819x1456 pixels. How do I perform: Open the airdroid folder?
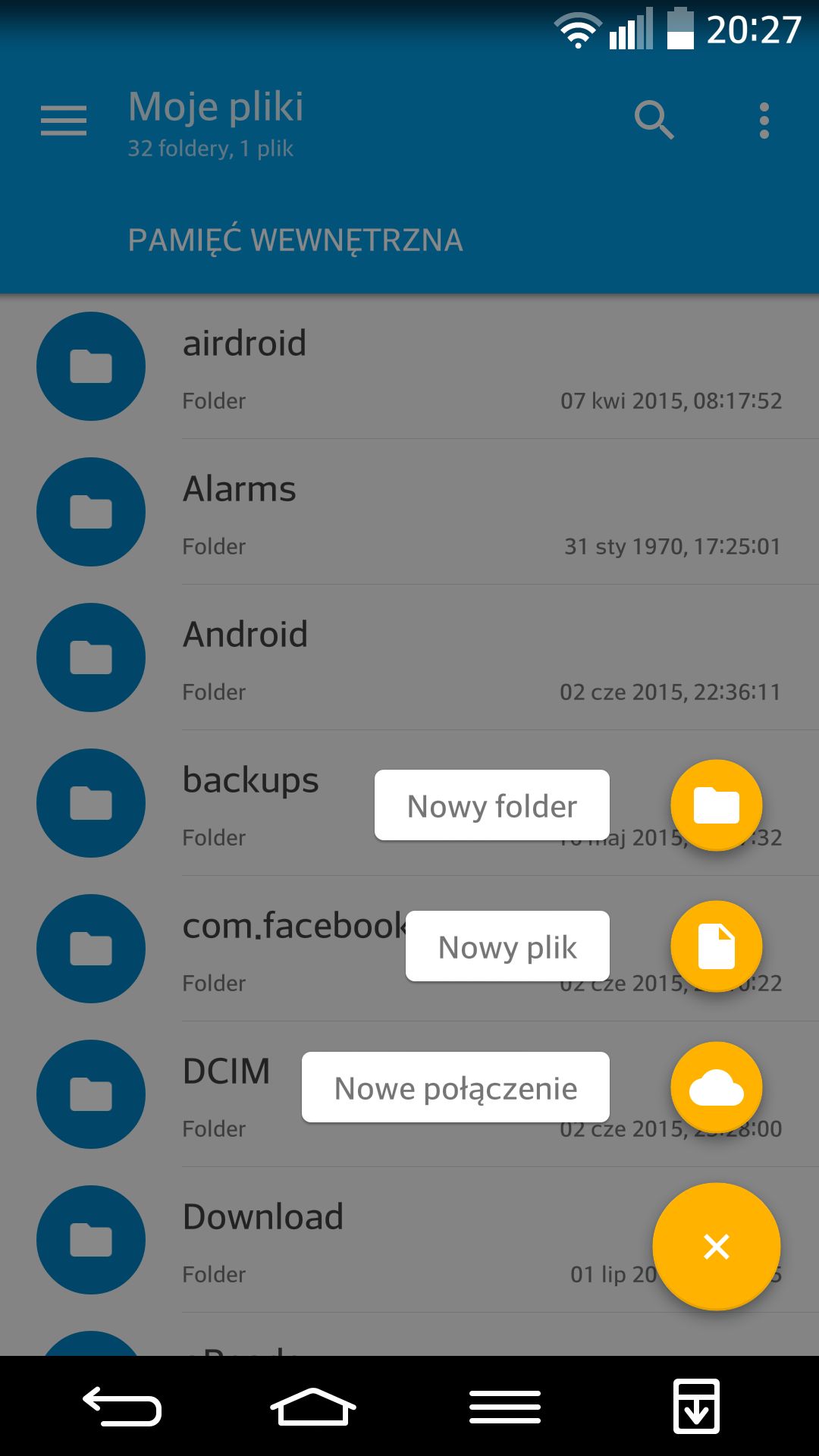409,366
